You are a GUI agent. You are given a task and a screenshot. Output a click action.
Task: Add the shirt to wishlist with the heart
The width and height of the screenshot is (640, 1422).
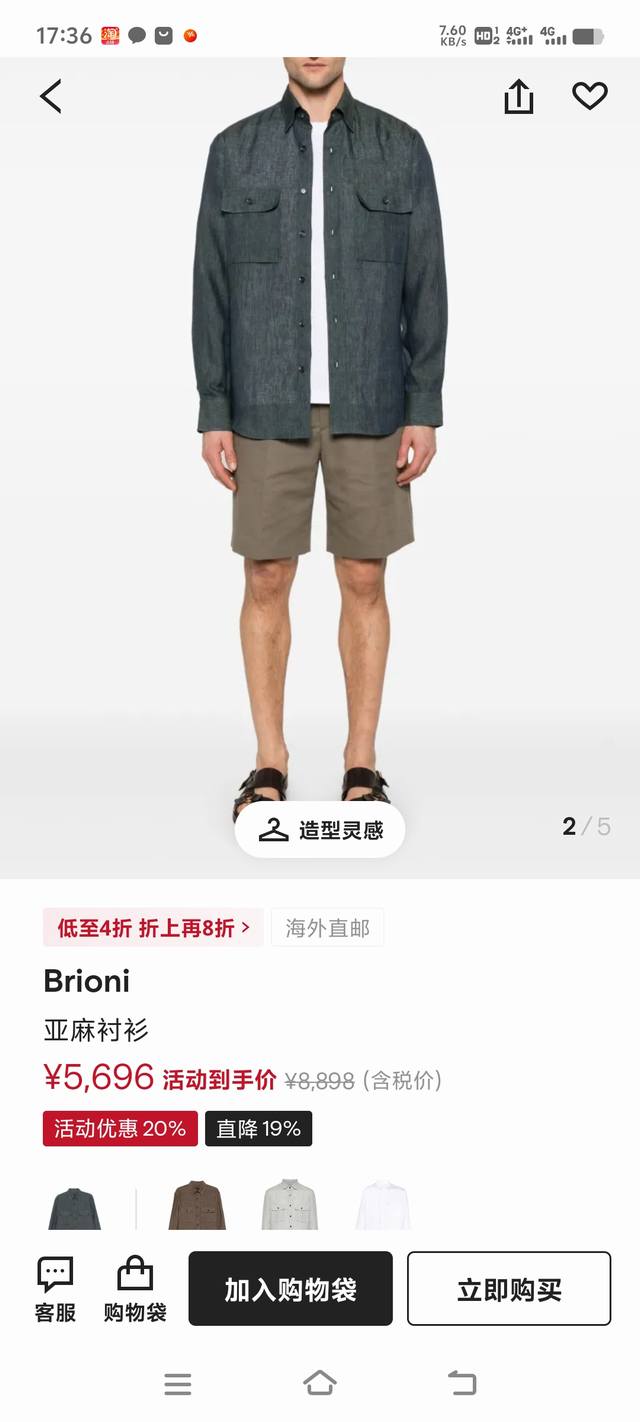[589, 96]
